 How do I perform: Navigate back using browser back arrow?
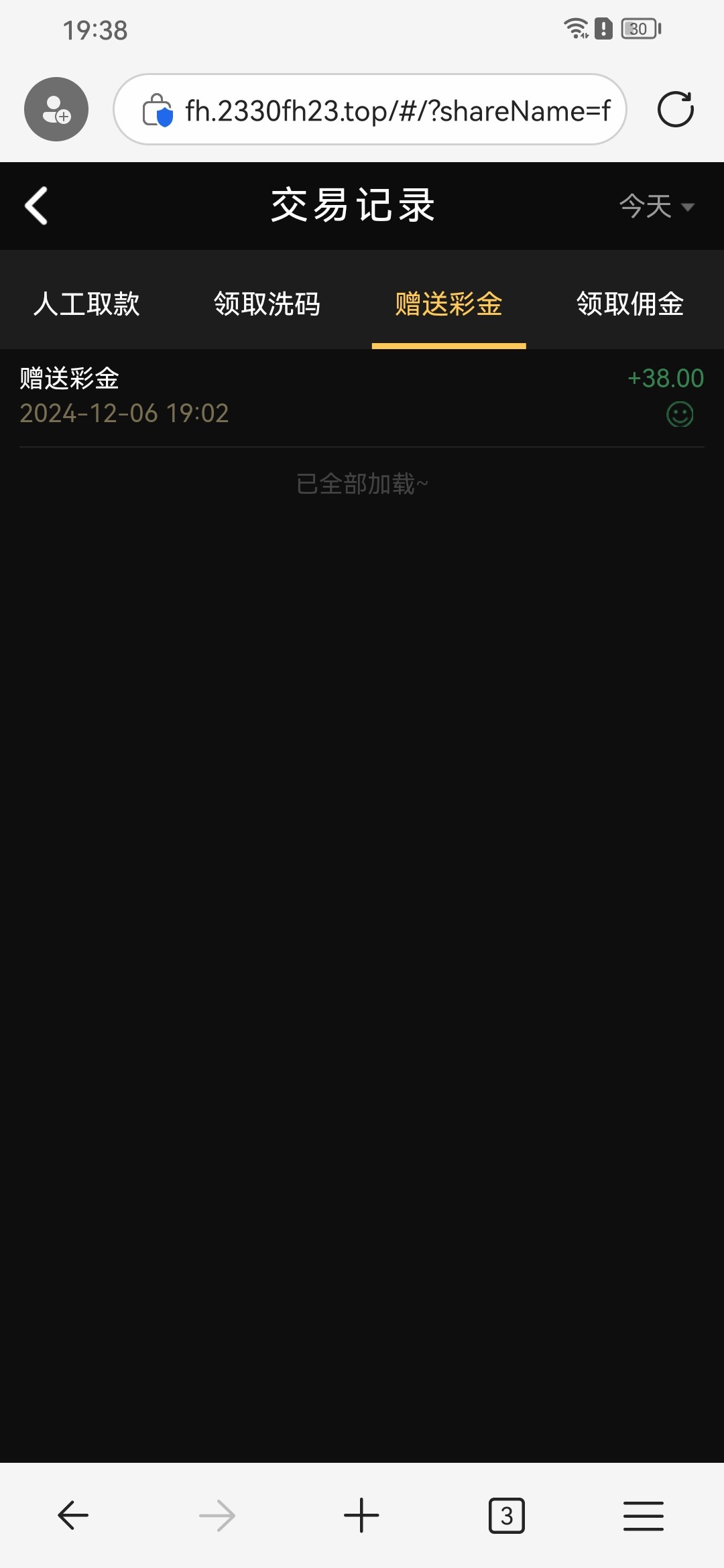[73, 1515]
